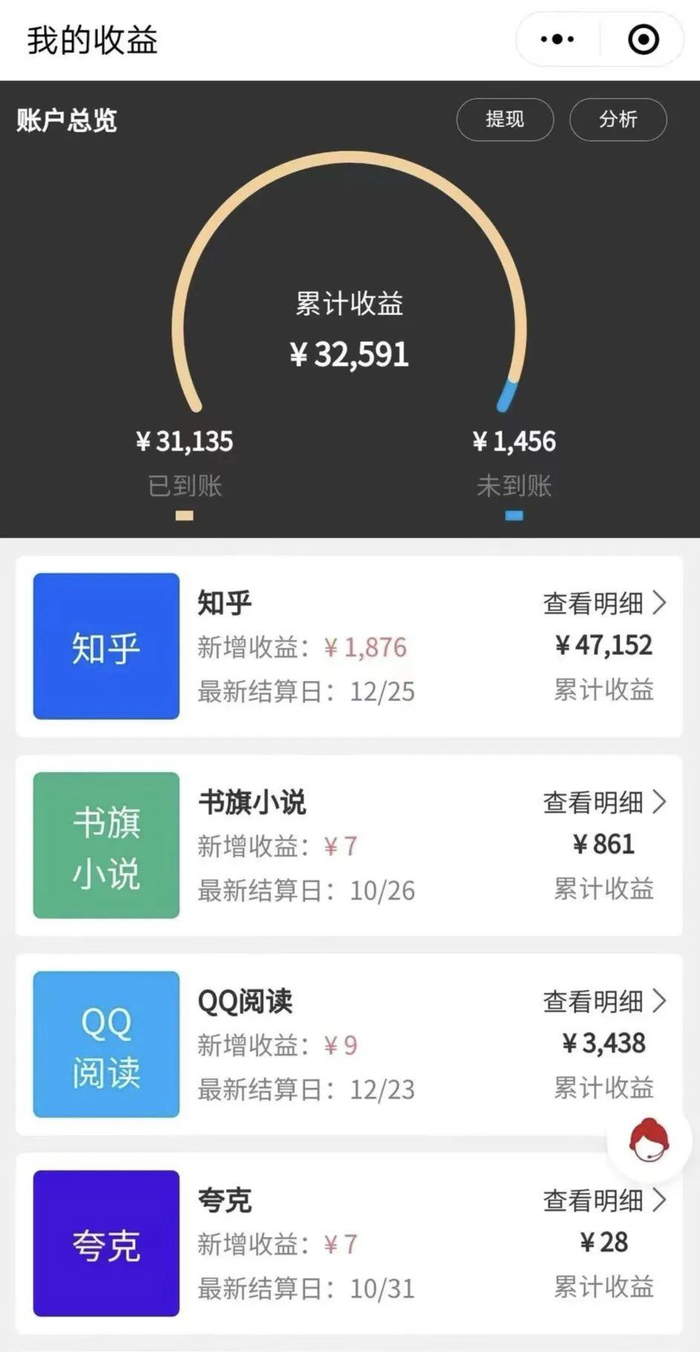Image resolution: width=700 pixels, height=1352 pixels.
Task: View 查看明细 details for 知乎
Action: coord(604,603)
